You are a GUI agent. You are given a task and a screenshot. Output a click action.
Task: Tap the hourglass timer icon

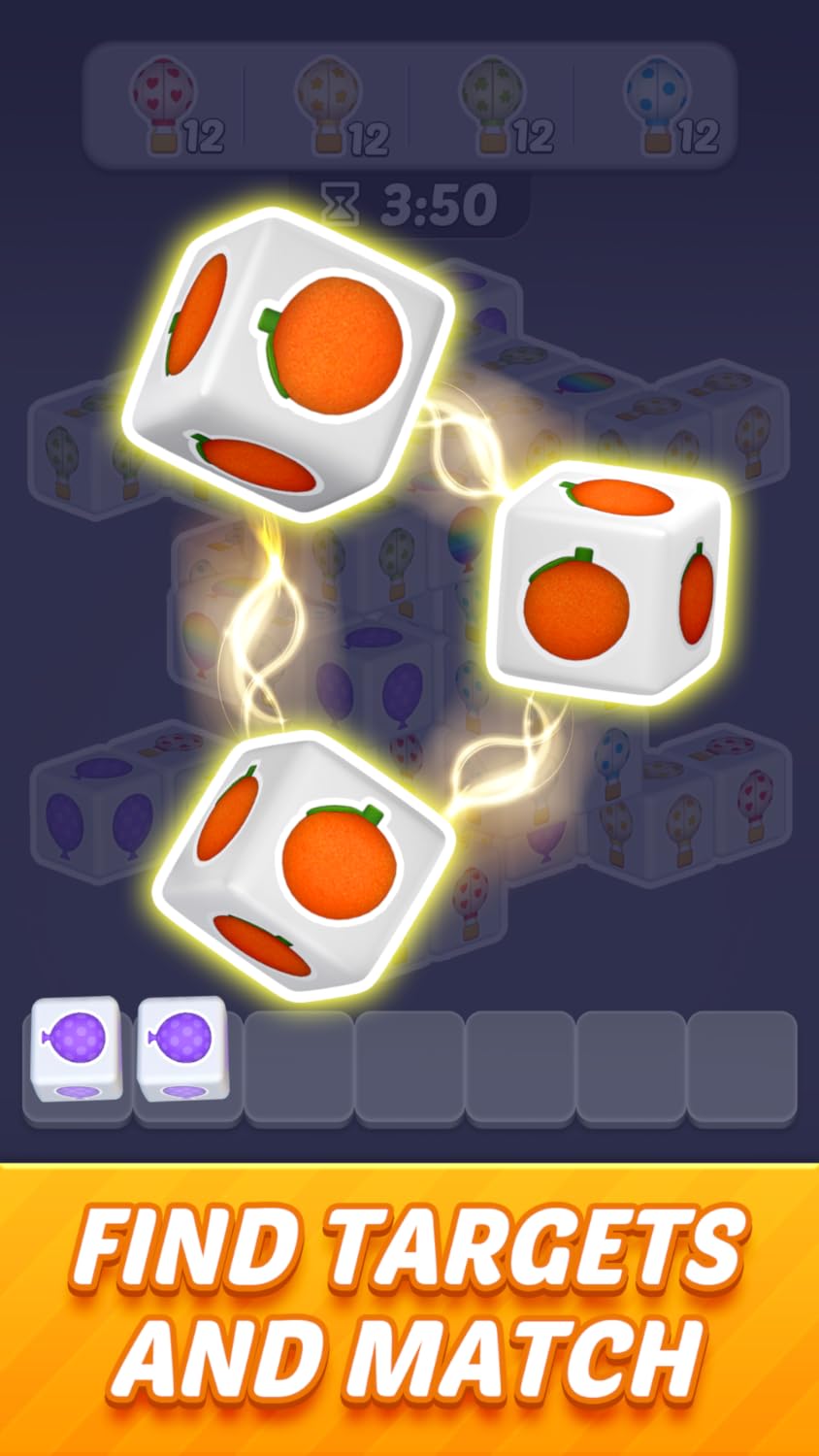tap(342, 203)
